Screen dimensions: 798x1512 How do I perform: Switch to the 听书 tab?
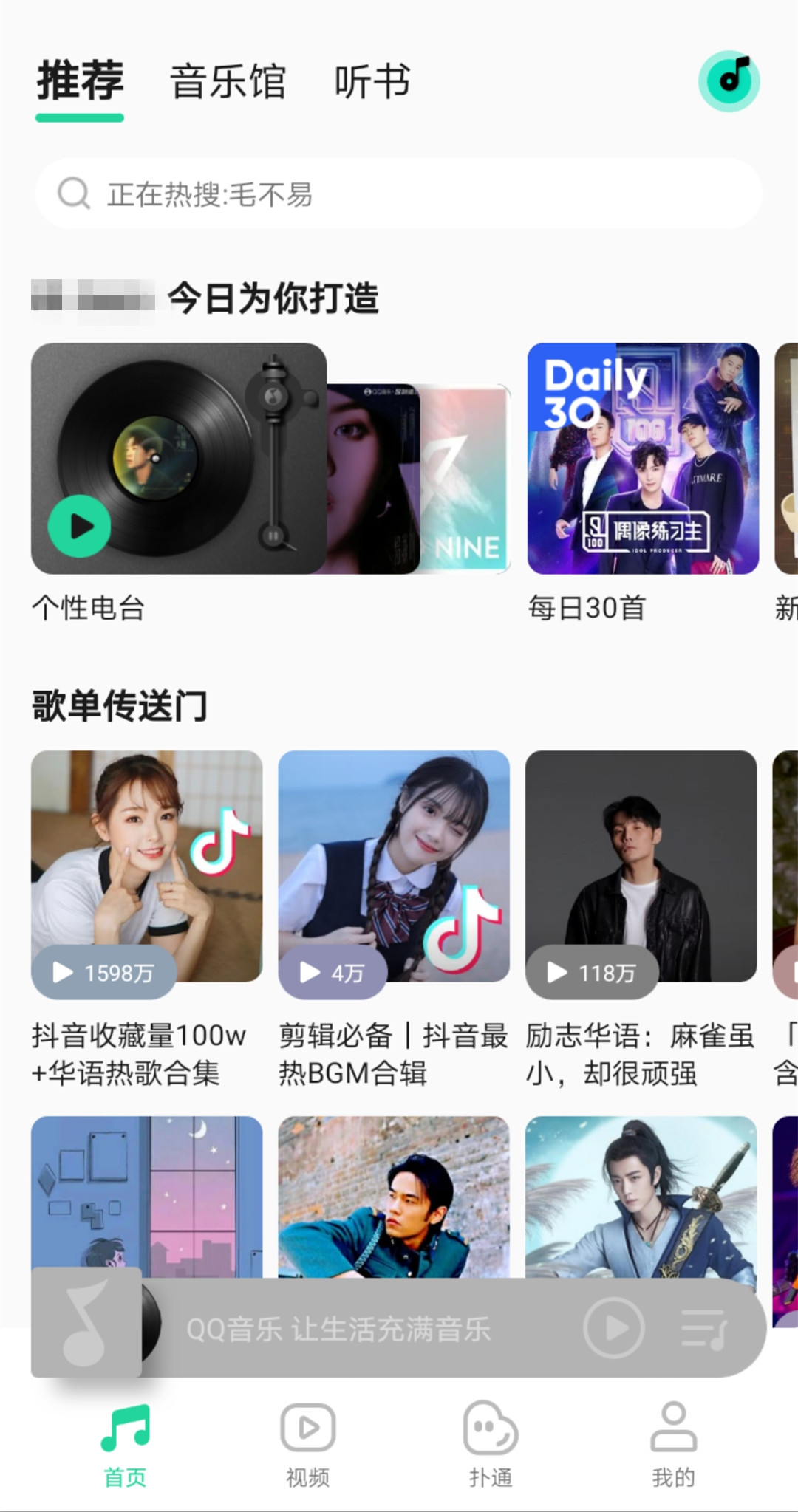(372, 81)
